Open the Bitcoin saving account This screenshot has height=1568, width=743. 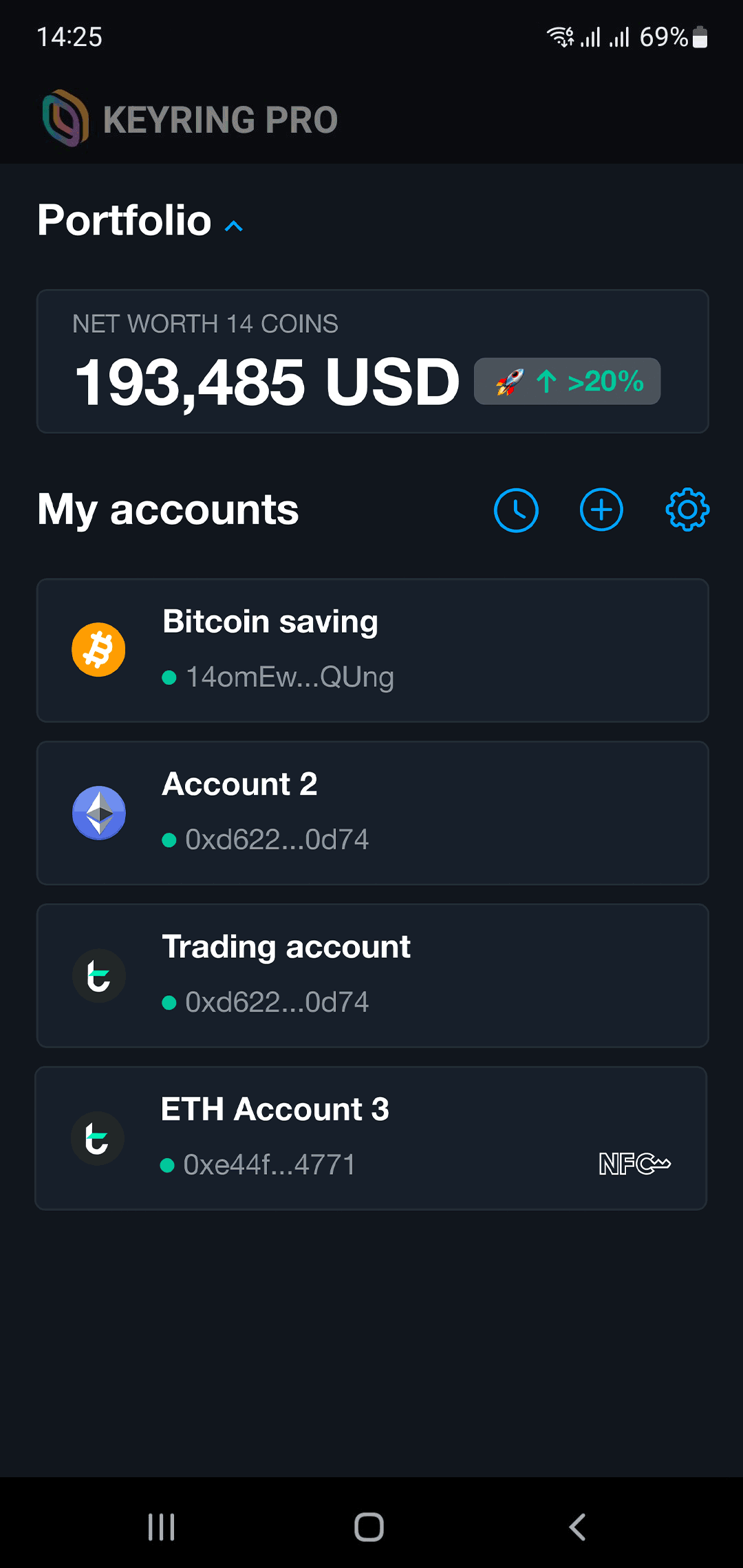[372, 651]
